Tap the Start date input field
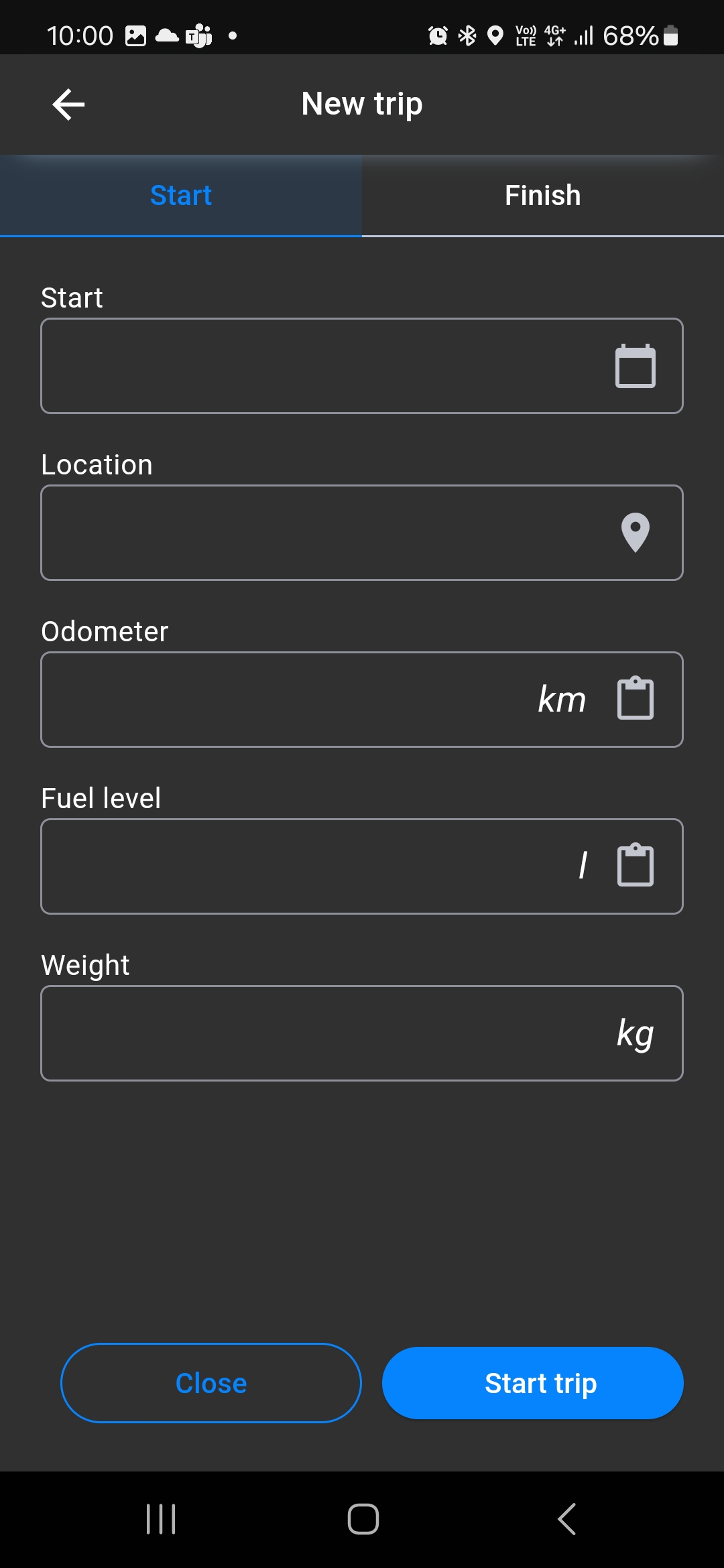 coord(362,366)
